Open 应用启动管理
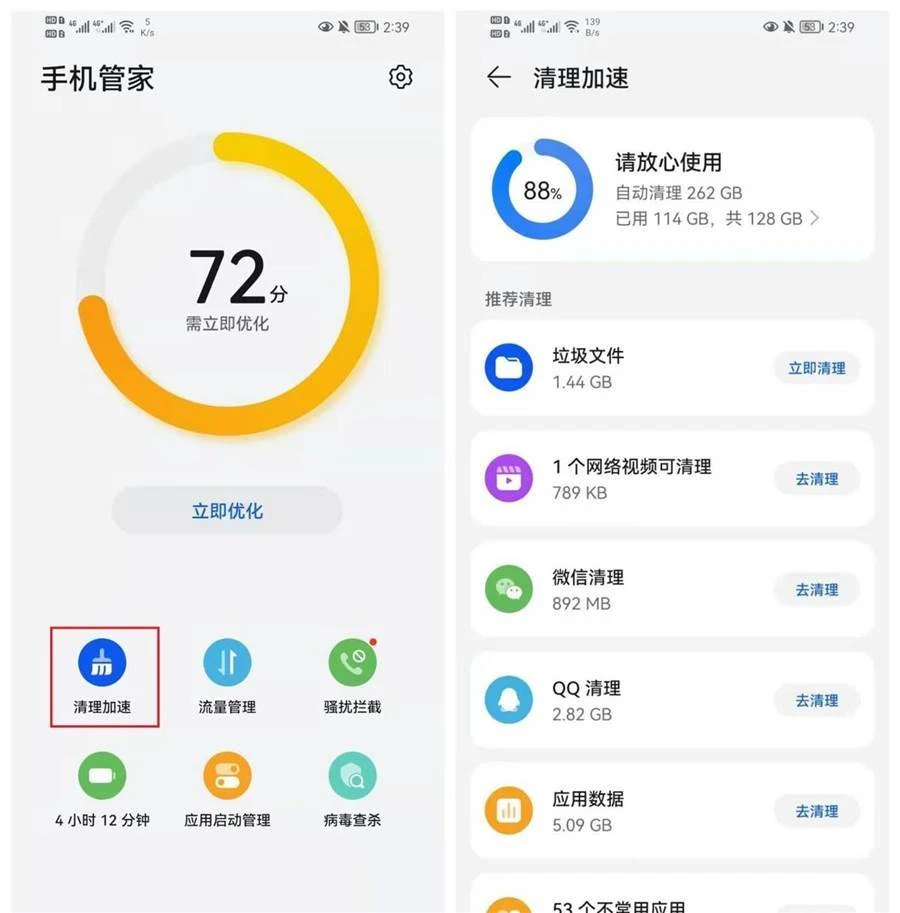The width and height of the screenshot is (900, 913). point(227,789)
